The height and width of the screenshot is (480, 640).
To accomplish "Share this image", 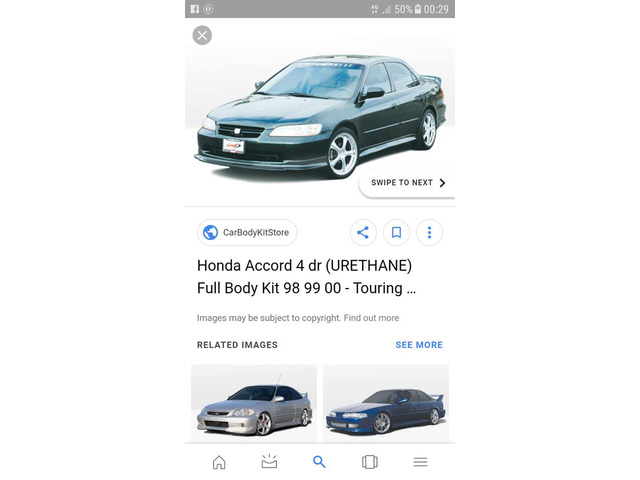I will 363,232.
